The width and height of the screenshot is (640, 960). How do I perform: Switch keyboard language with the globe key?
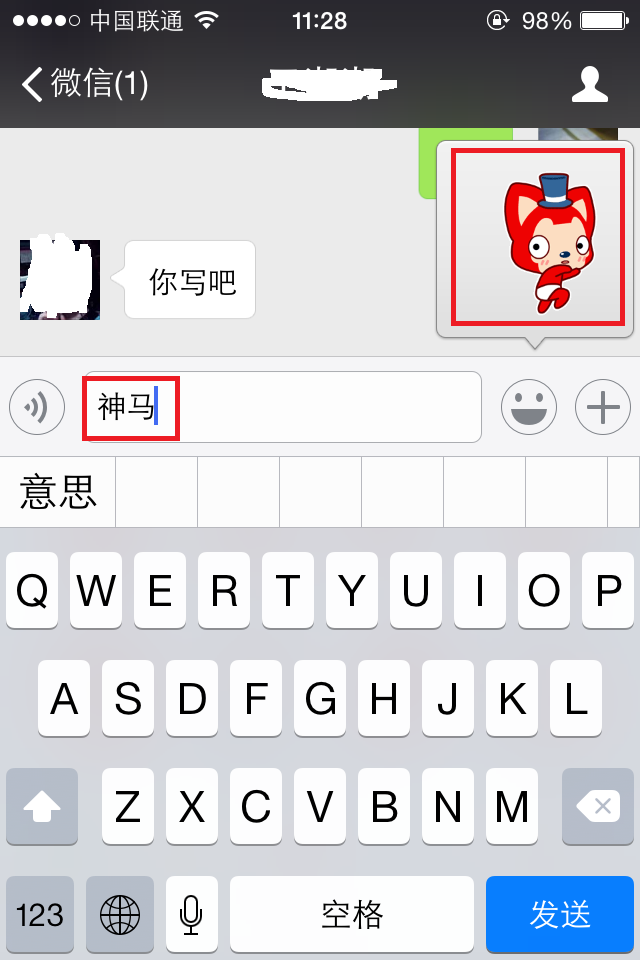pos(120,914)
